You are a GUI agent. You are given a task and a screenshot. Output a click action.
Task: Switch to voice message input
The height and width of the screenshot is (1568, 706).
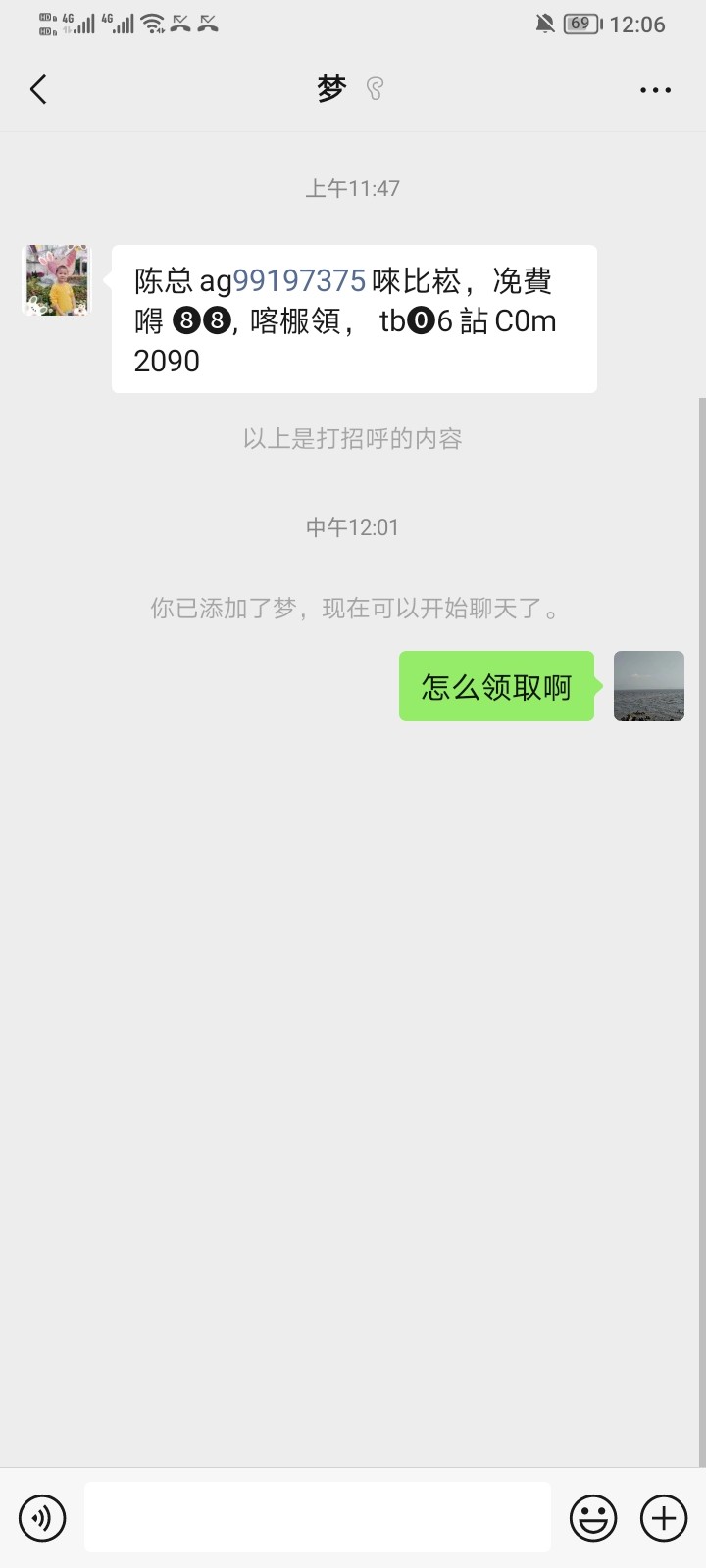coord(42,1518)
